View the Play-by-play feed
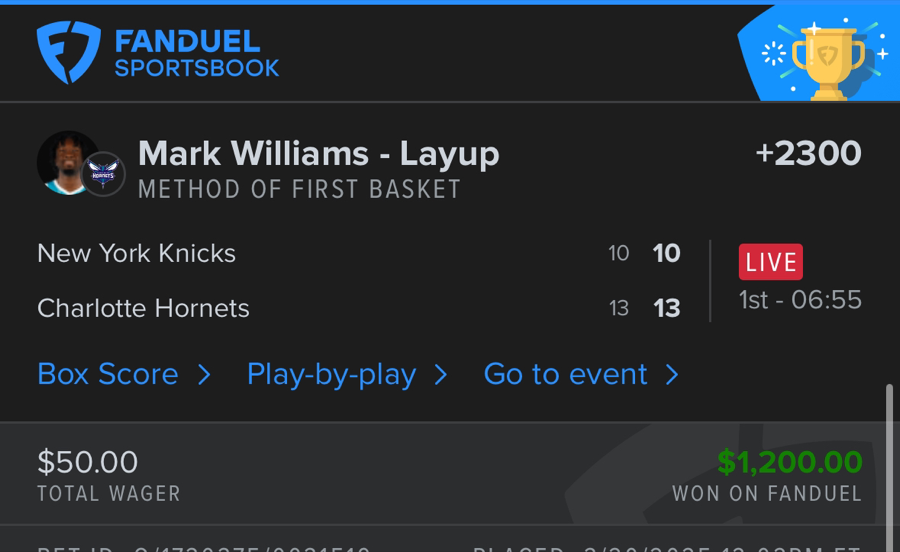Viewport: 900px width, 552px height. [346, 374]
